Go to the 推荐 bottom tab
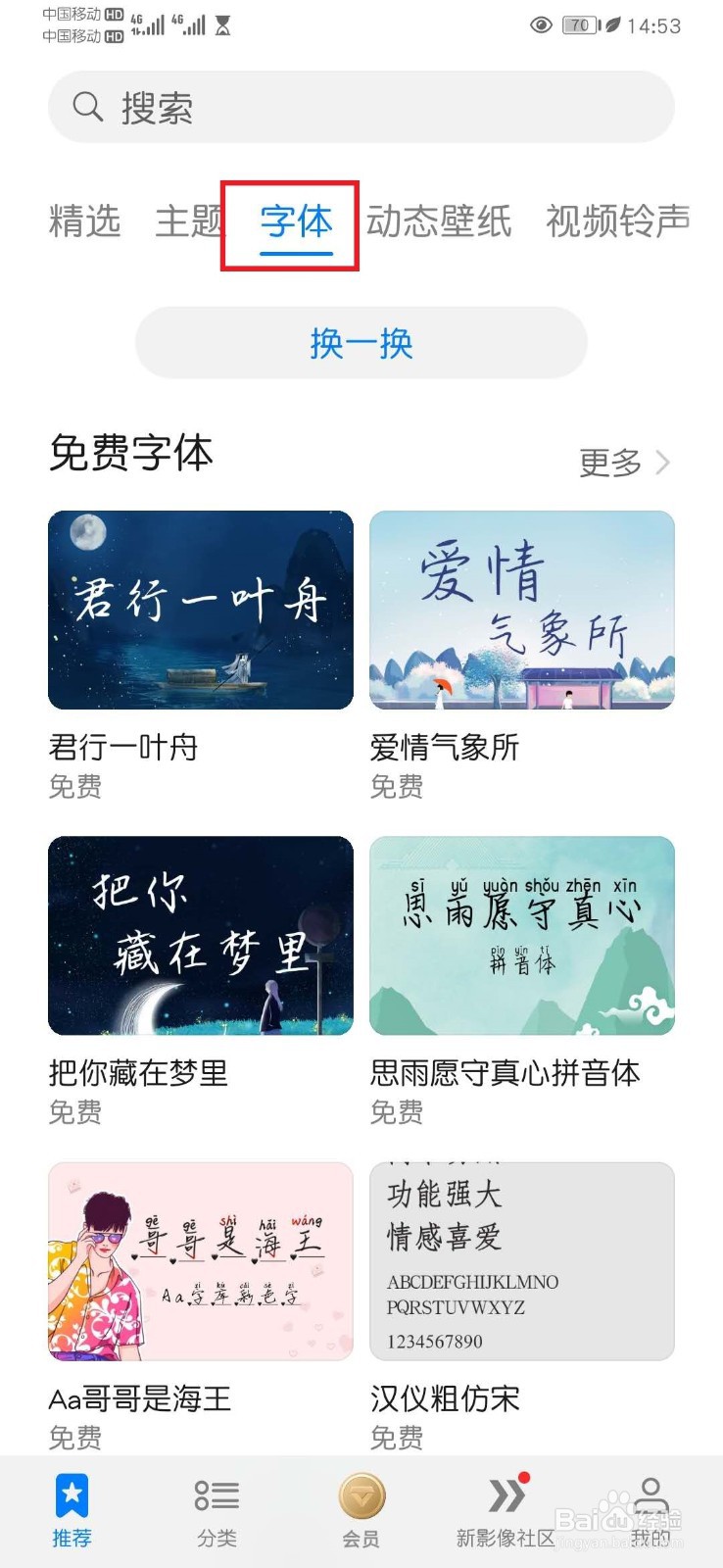723x1568 pixels. coord(72,1511)
